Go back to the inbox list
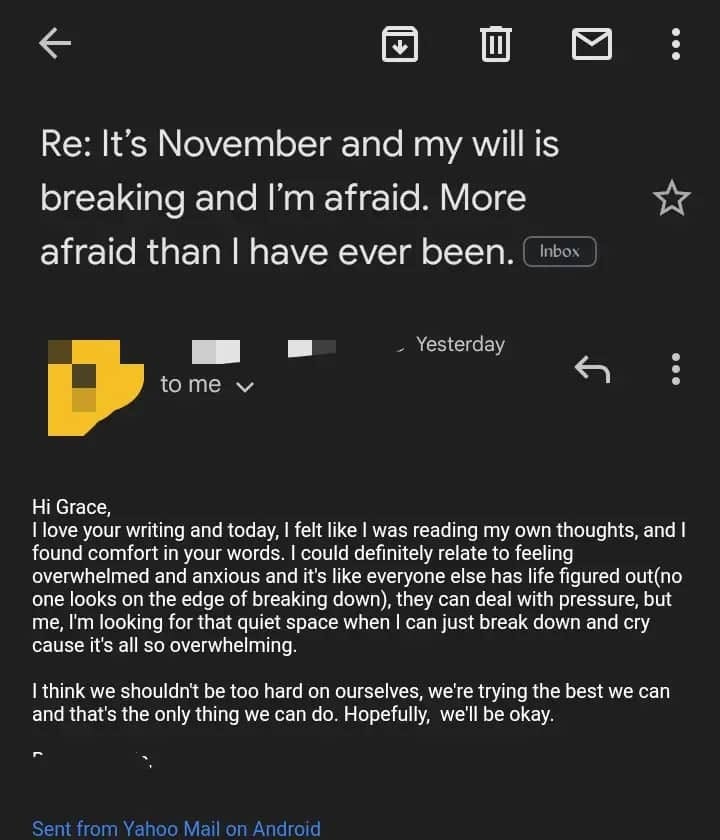The width and height of the screenshot is (720, 840). click(x=55, y=43)
